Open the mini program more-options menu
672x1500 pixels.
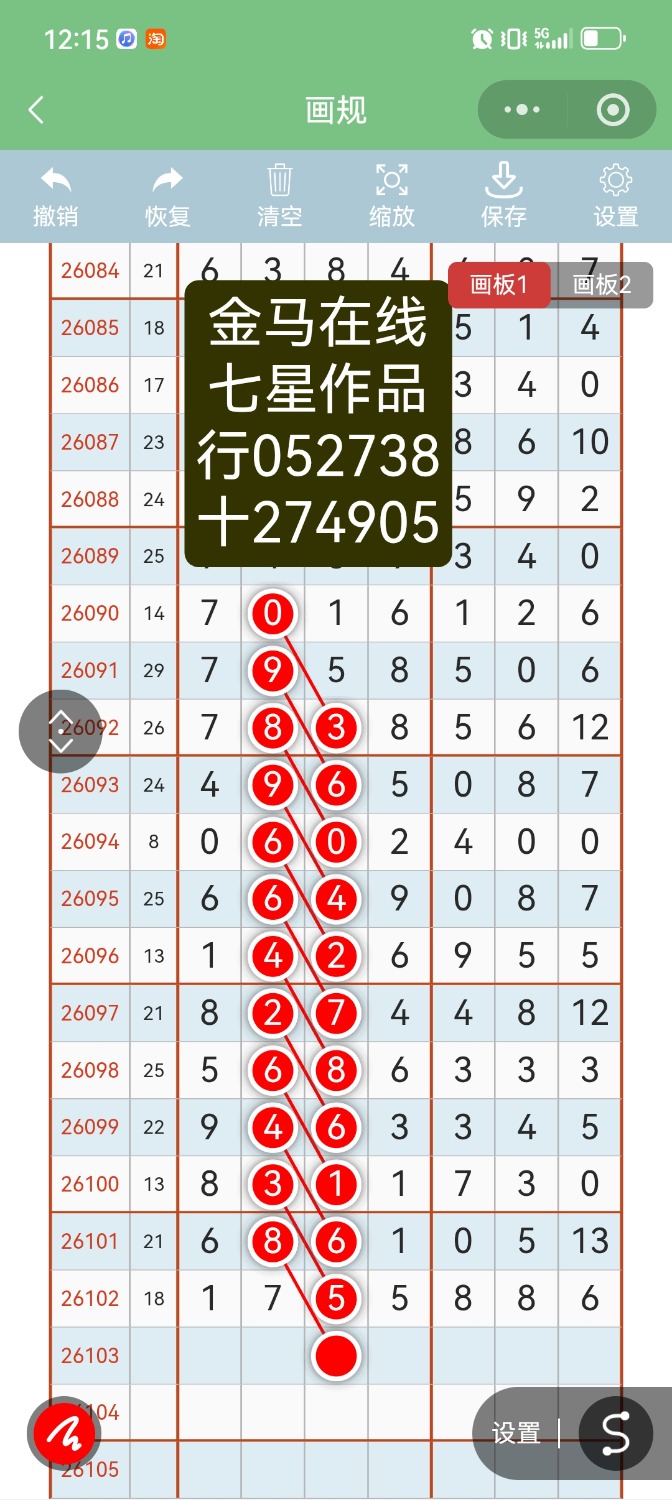pos(522,110)
